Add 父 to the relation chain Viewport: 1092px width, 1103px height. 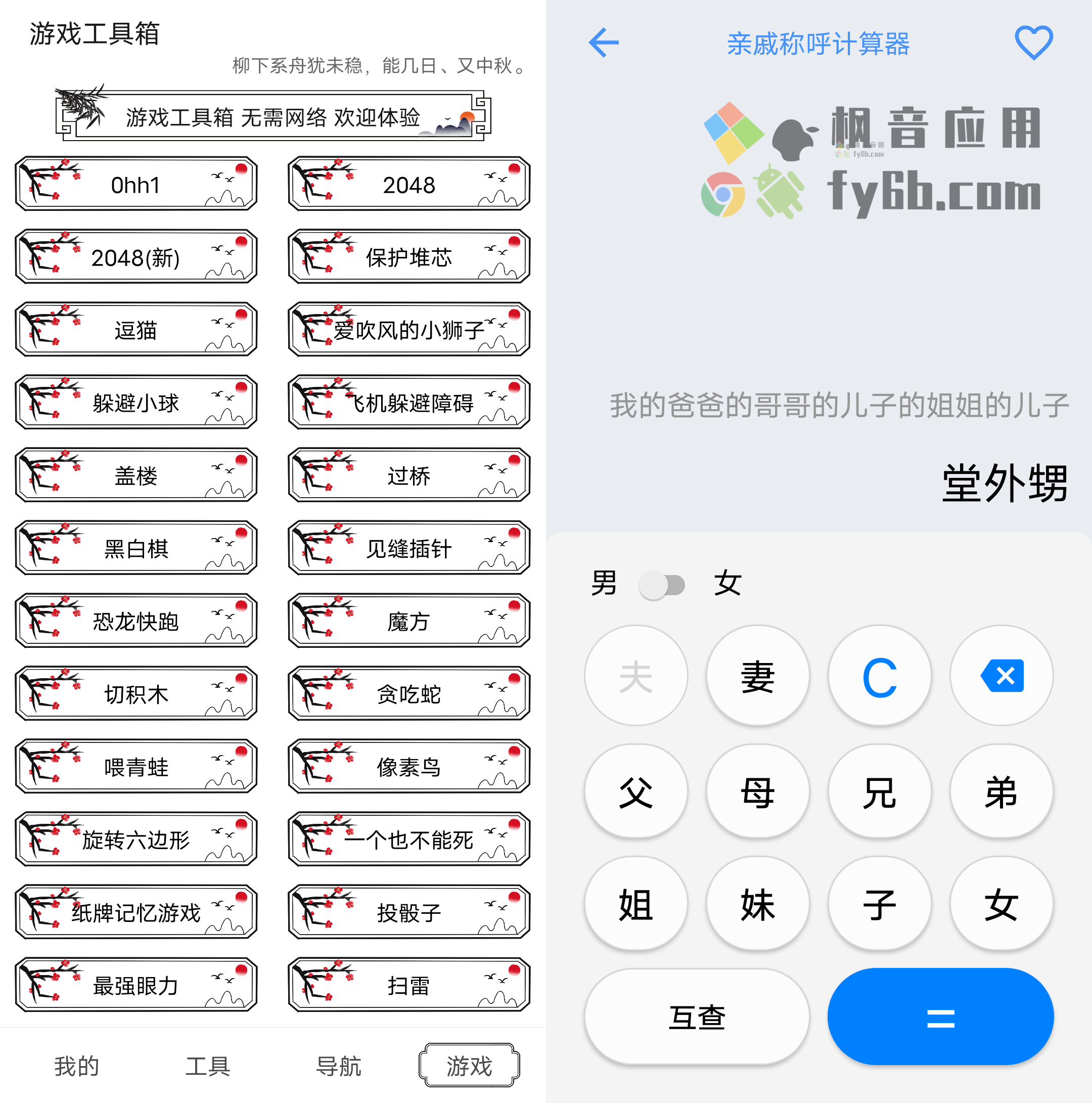tap(636, 792)
